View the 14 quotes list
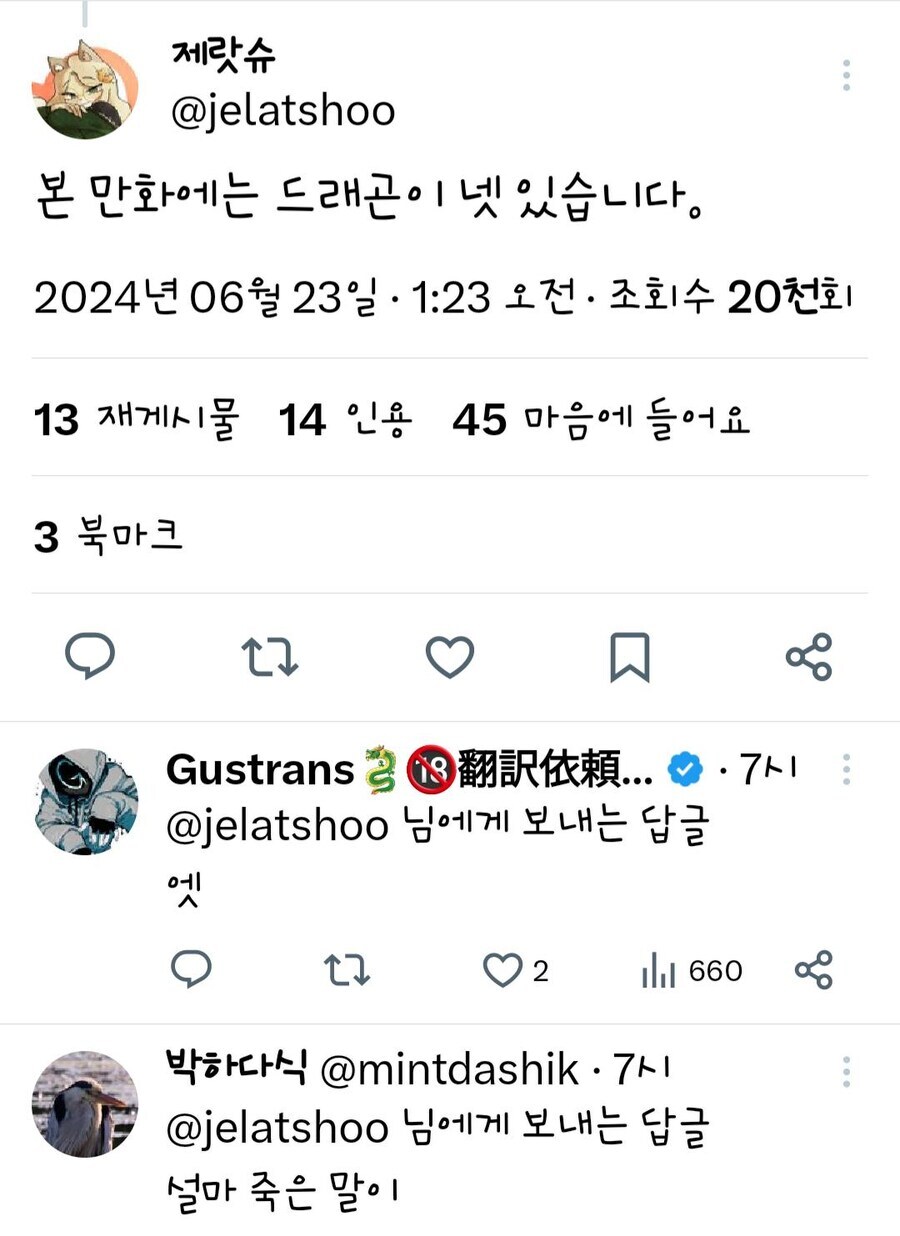The image size is (900, 1236). 345,421
